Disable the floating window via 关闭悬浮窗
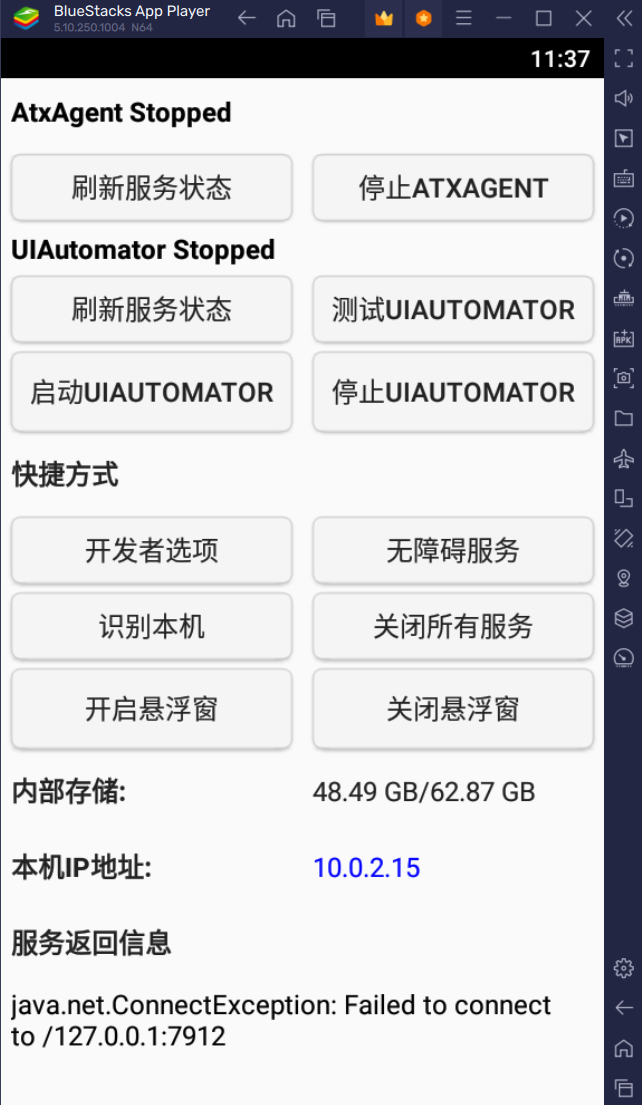The image size is (642, 1105). pos(453,708)
